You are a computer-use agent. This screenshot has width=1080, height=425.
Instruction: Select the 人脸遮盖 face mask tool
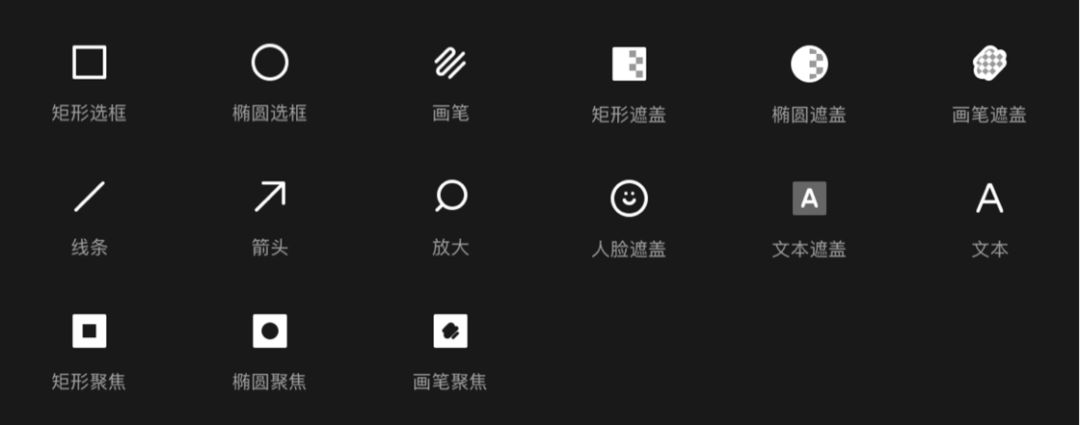coord(629,199)
